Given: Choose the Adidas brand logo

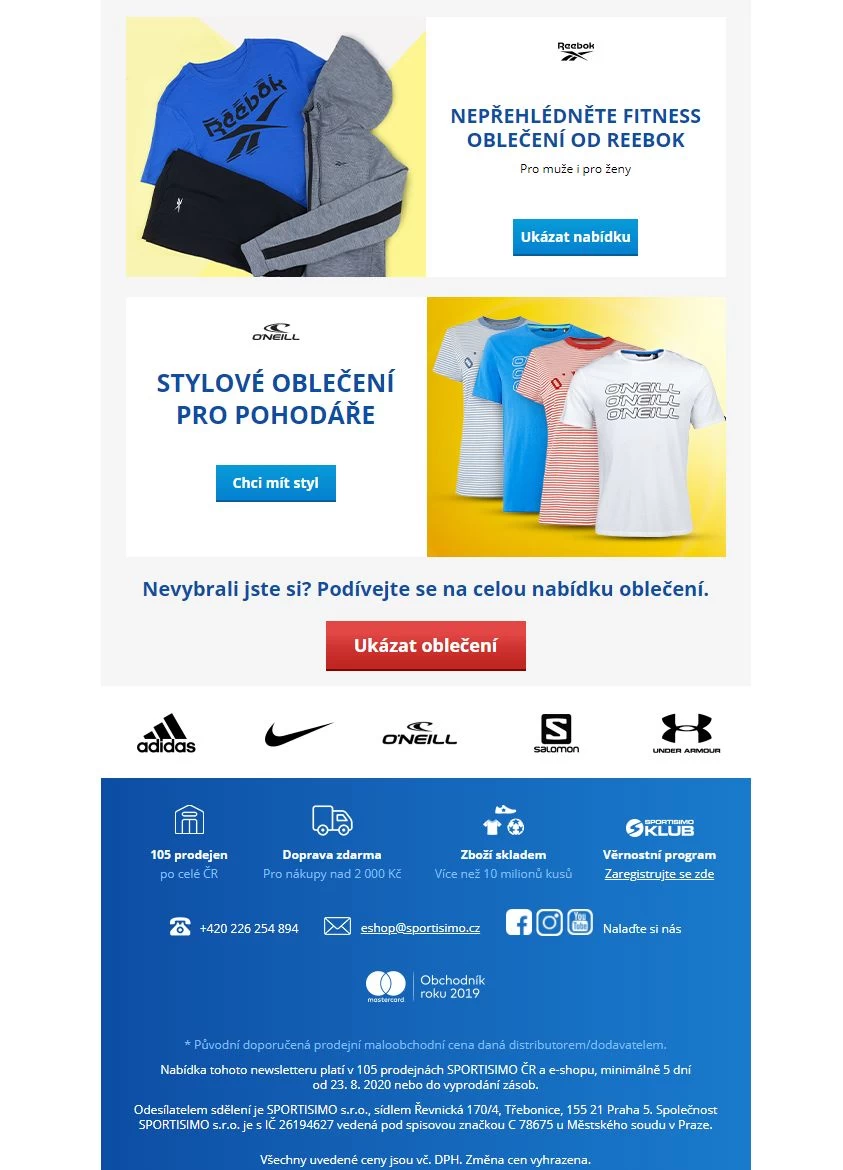Looking at the screenshot, I should tap(166, 733).
